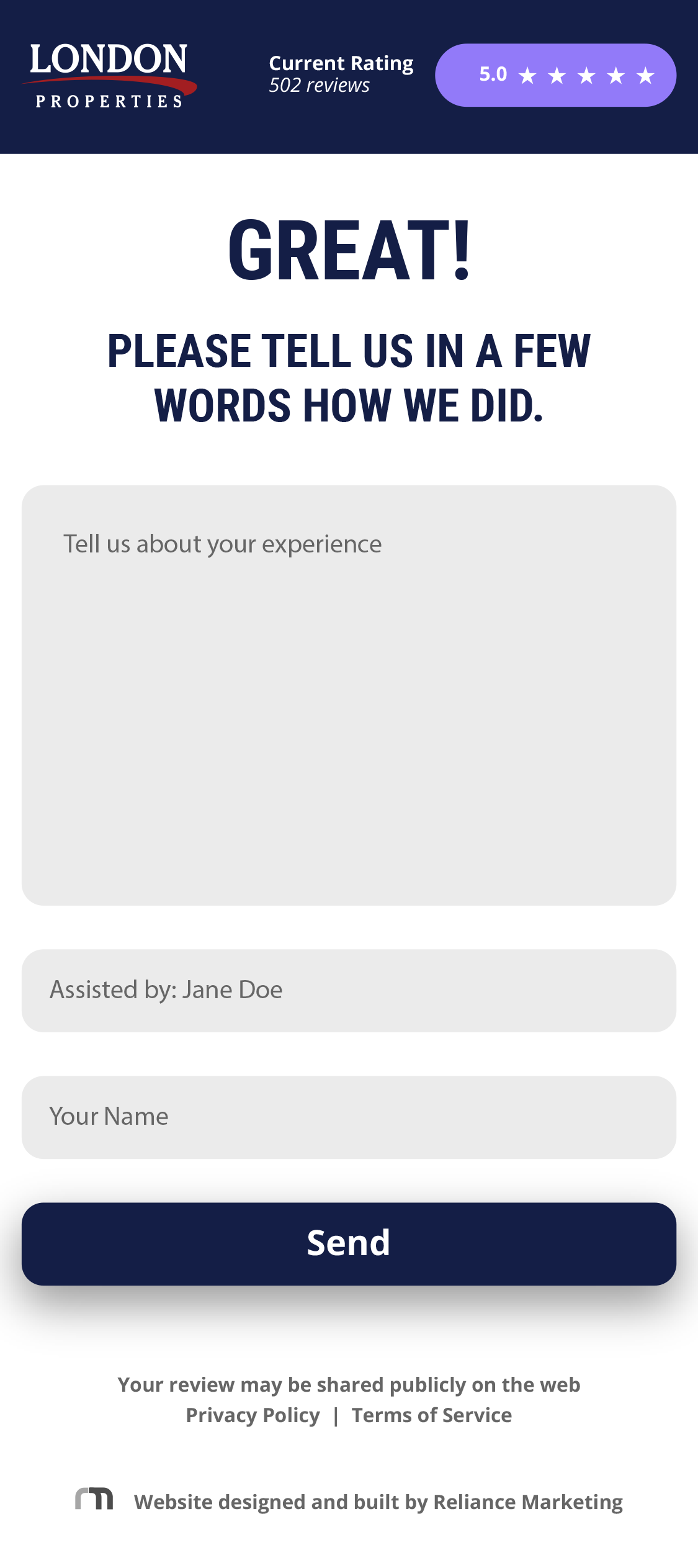Submit the review with Send
The width and height of the screenshot is (698, 1568).
click(x=349, y=1243)
